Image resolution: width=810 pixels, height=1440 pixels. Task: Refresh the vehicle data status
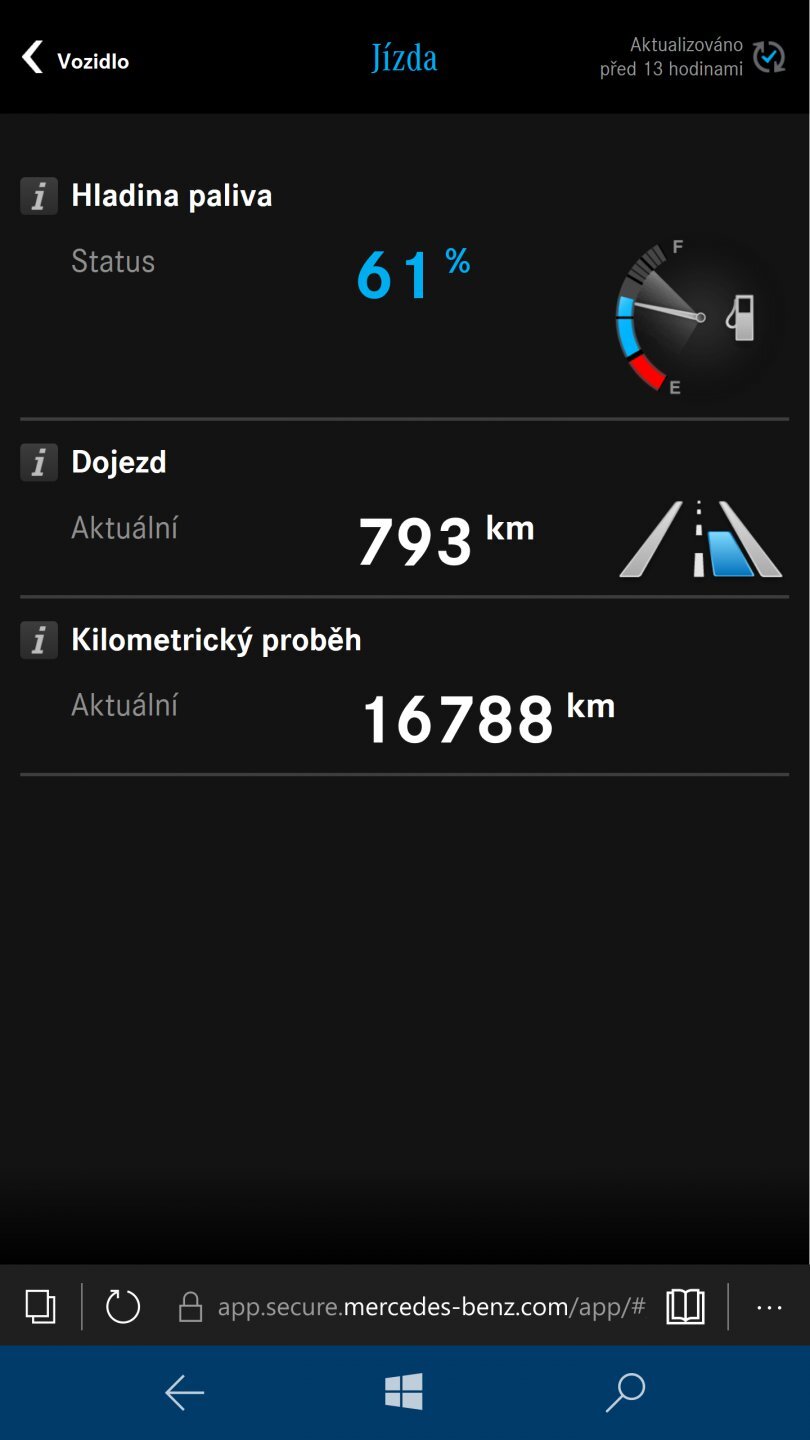coord(769,58)
